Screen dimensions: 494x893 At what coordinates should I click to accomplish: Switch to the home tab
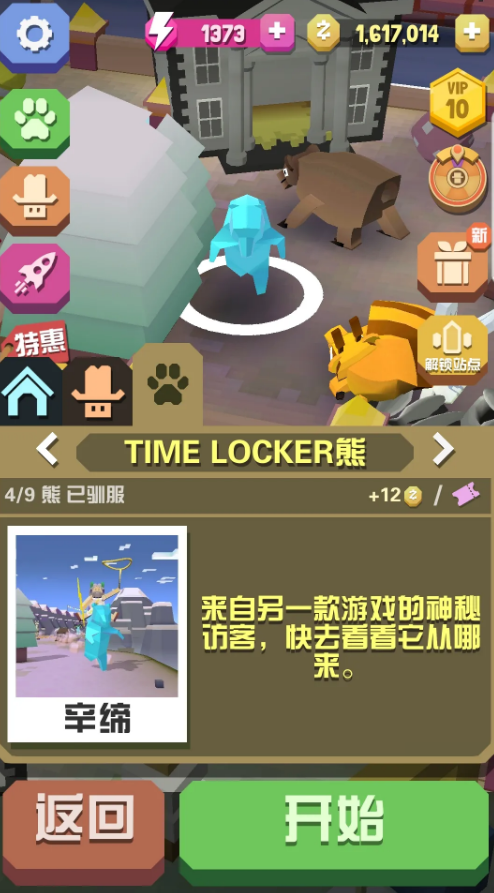click(28, 394)
